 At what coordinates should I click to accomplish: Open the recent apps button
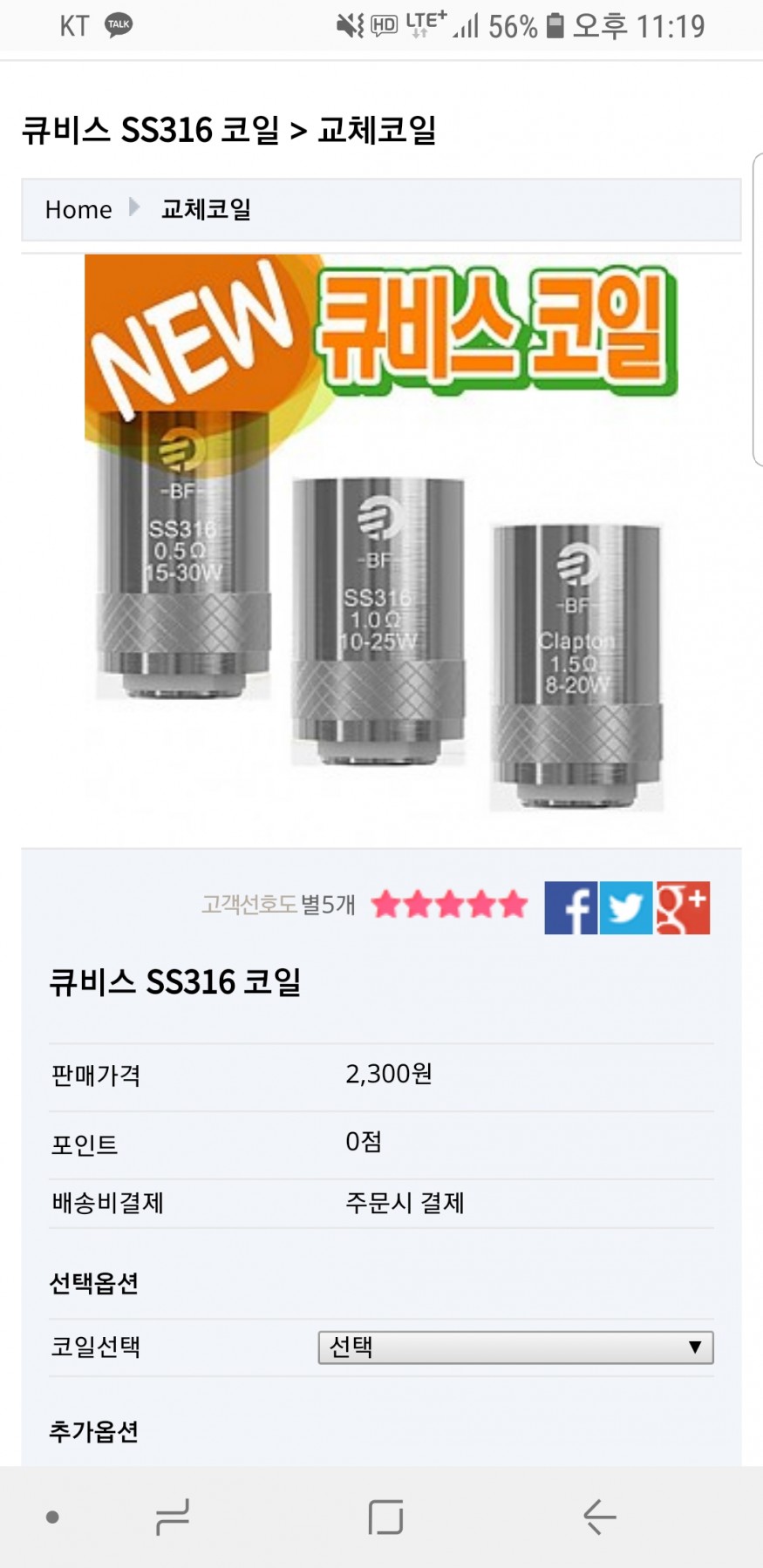point(172,1517)
